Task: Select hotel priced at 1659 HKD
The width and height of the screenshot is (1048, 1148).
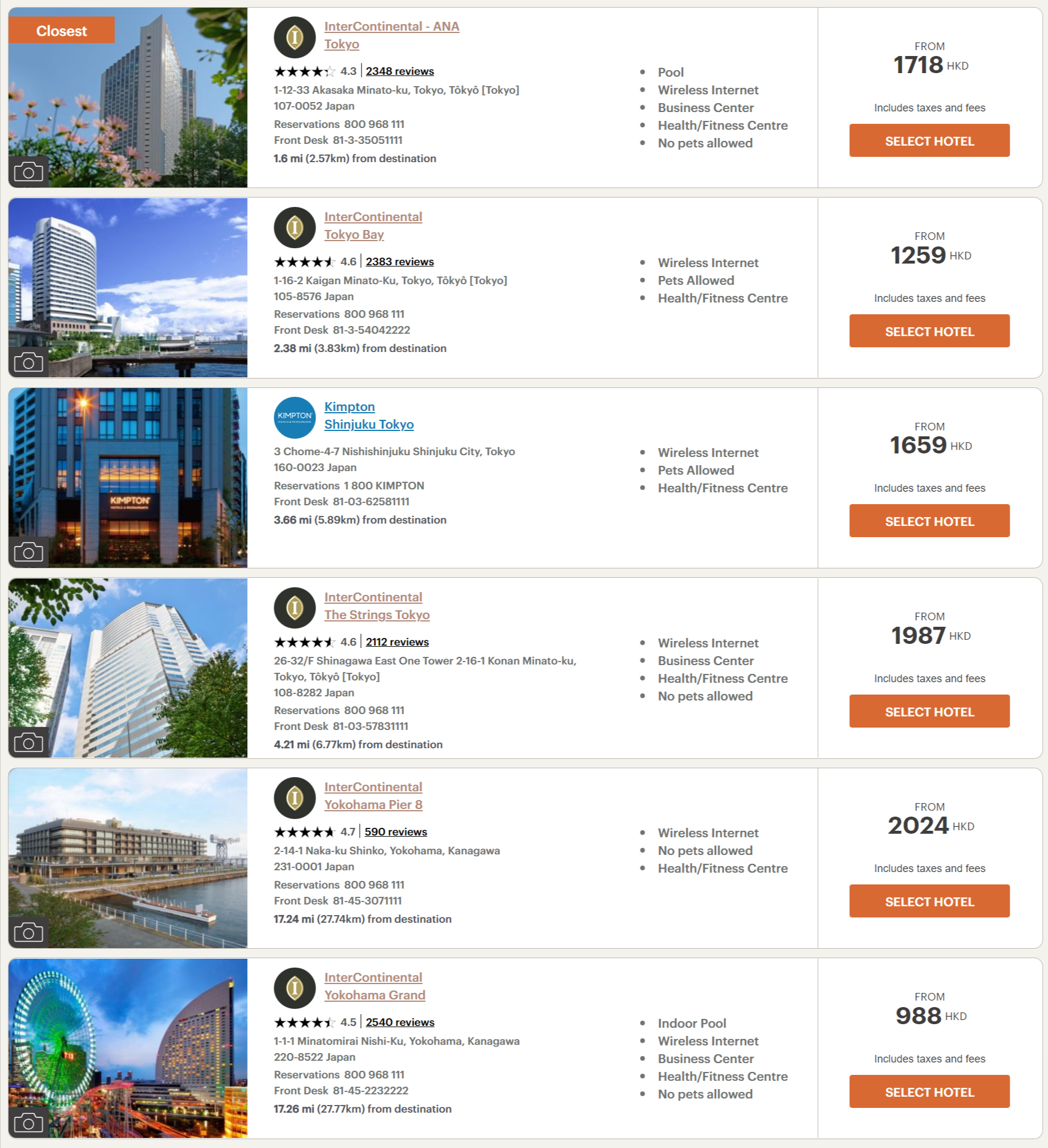Action: [929, 521]
